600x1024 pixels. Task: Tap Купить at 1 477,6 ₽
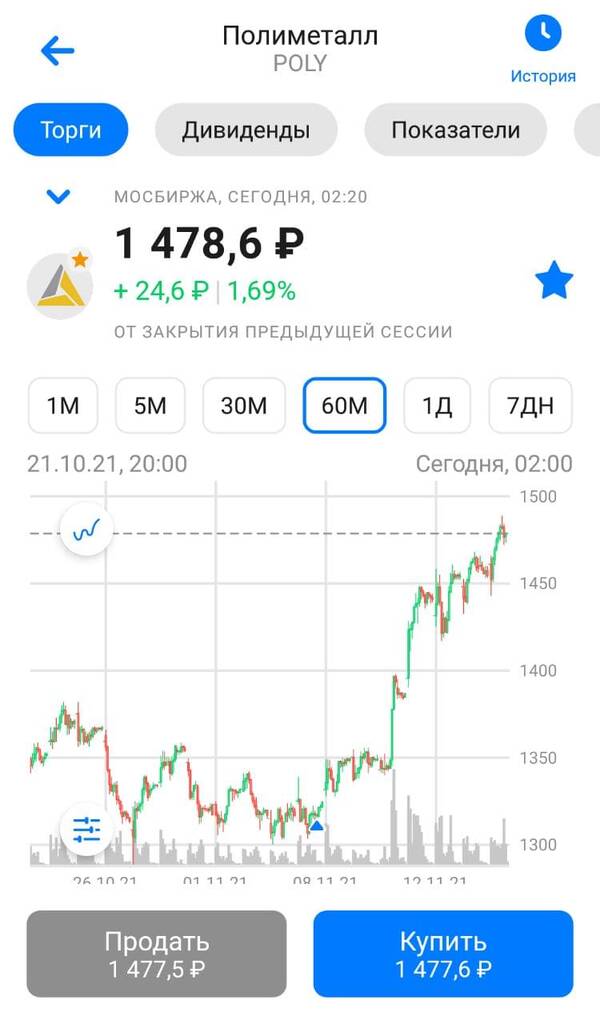coord(443,954)
